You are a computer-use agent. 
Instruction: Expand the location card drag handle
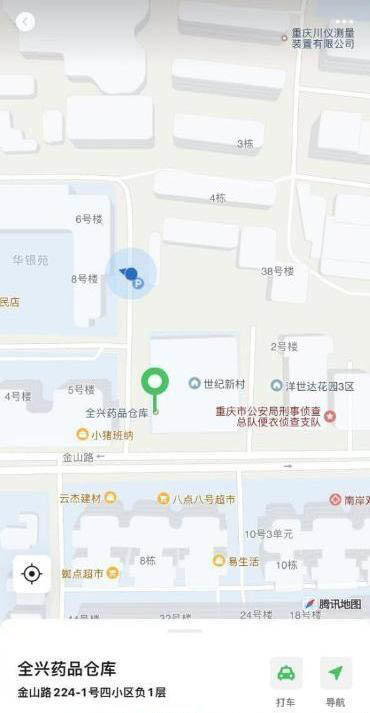coord(185,631)
